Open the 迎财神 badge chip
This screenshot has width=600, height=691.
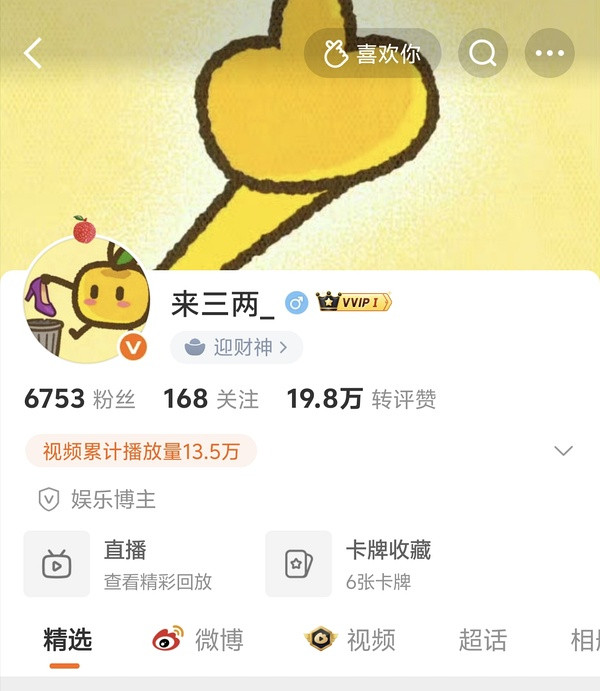236,347
